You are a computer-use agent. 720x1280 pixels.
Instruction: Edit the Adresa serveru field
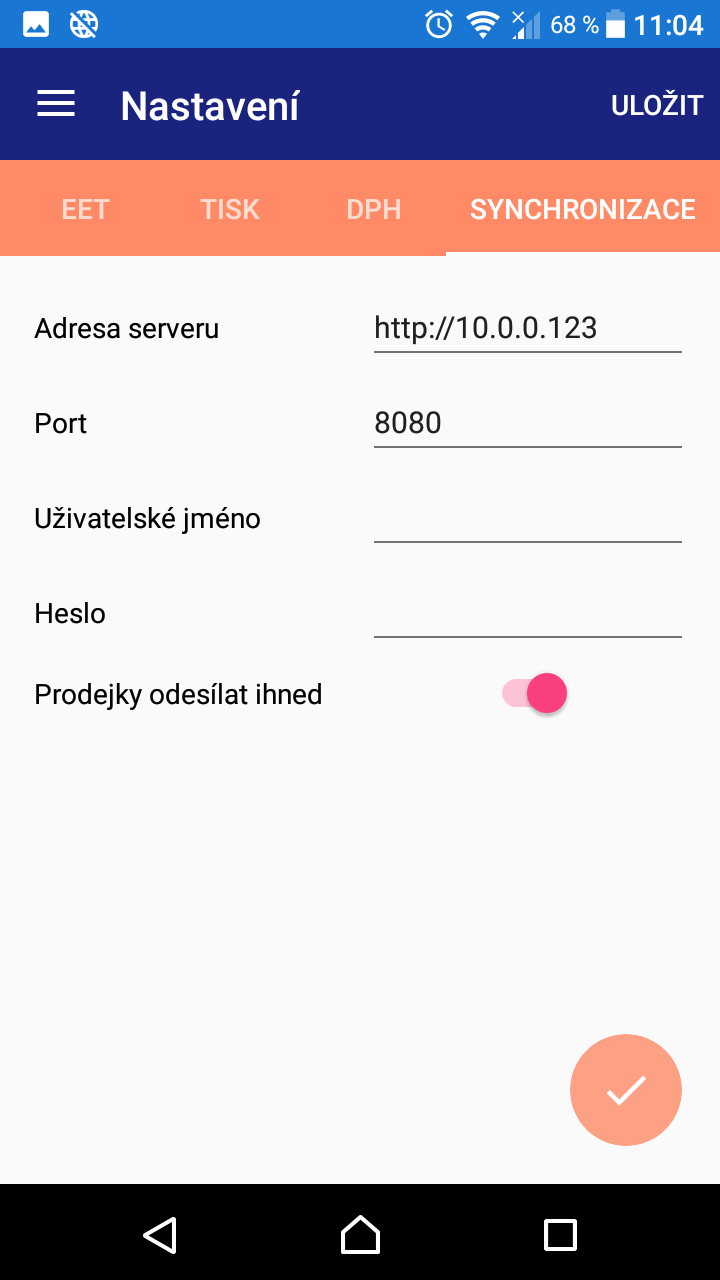click(x=528, y=328)
